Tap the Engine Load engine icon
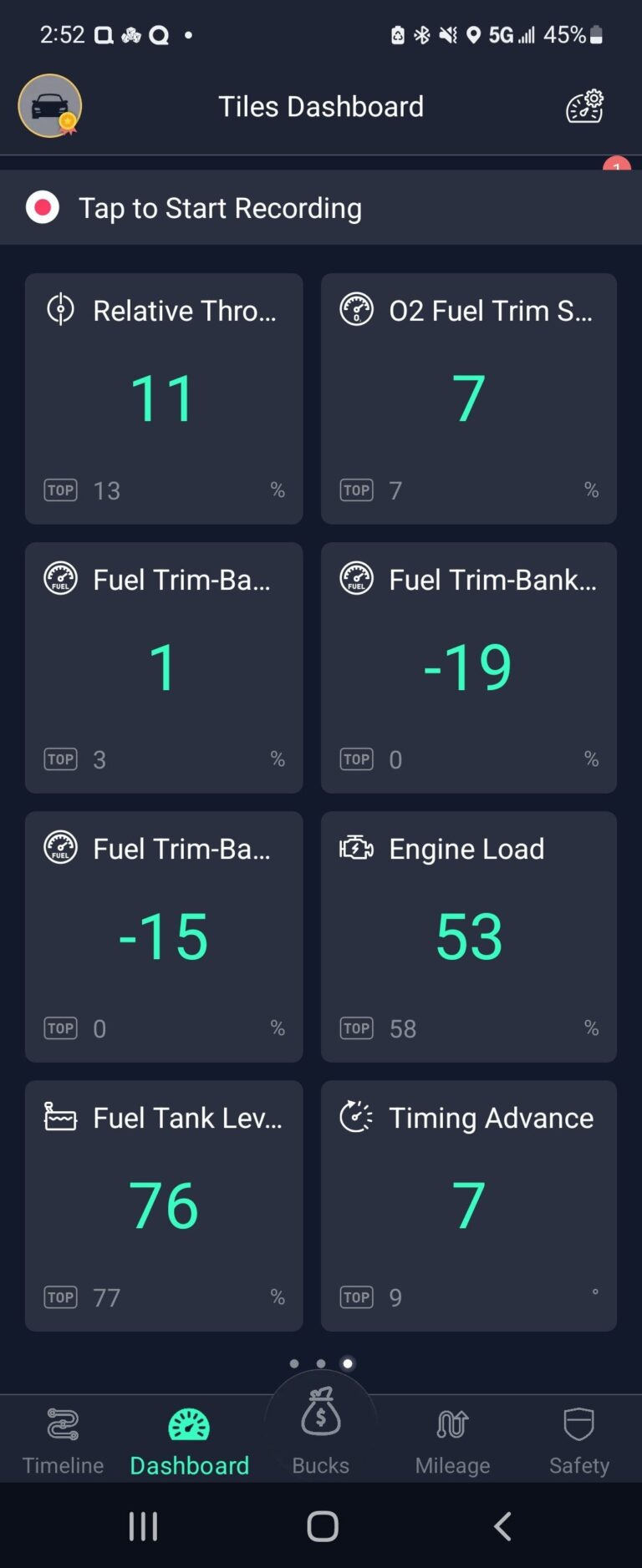The width and height of the screenshot is (642, 1568). (x=356, y=849)
